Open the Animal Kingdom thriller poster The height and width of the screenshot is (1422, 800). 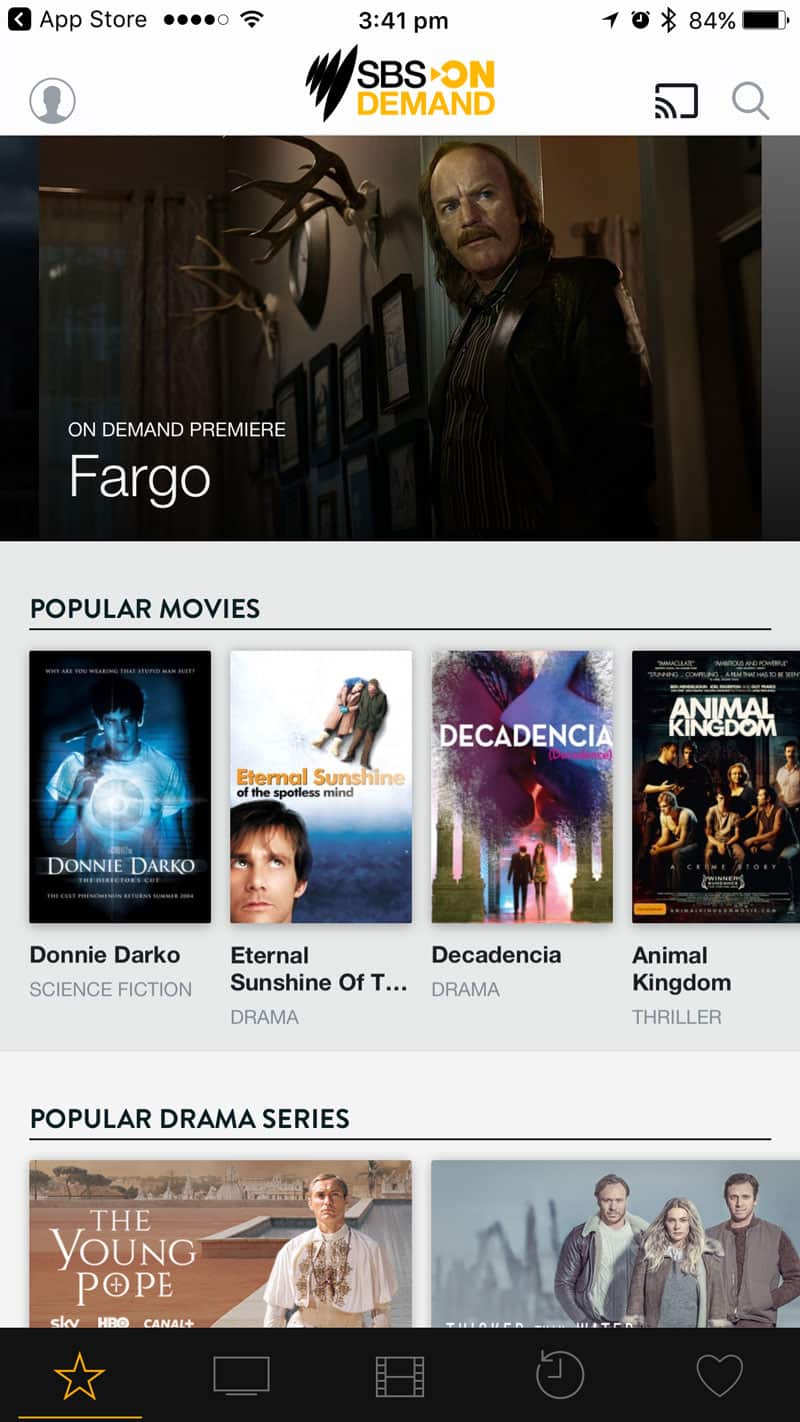pos(716,785)
